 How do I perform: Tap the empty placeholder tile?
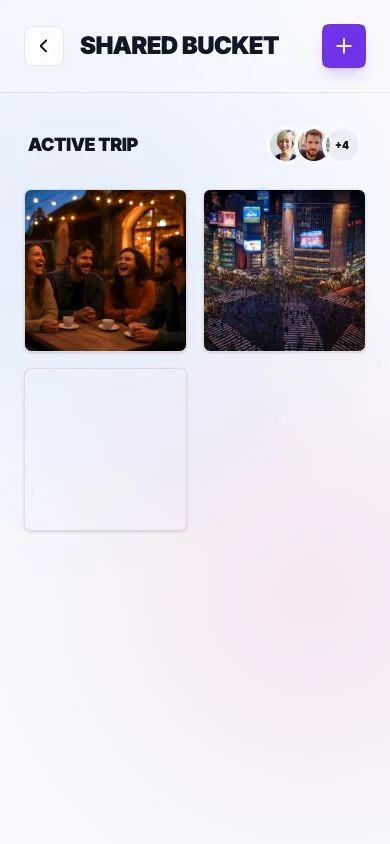(x=105, y=449)
